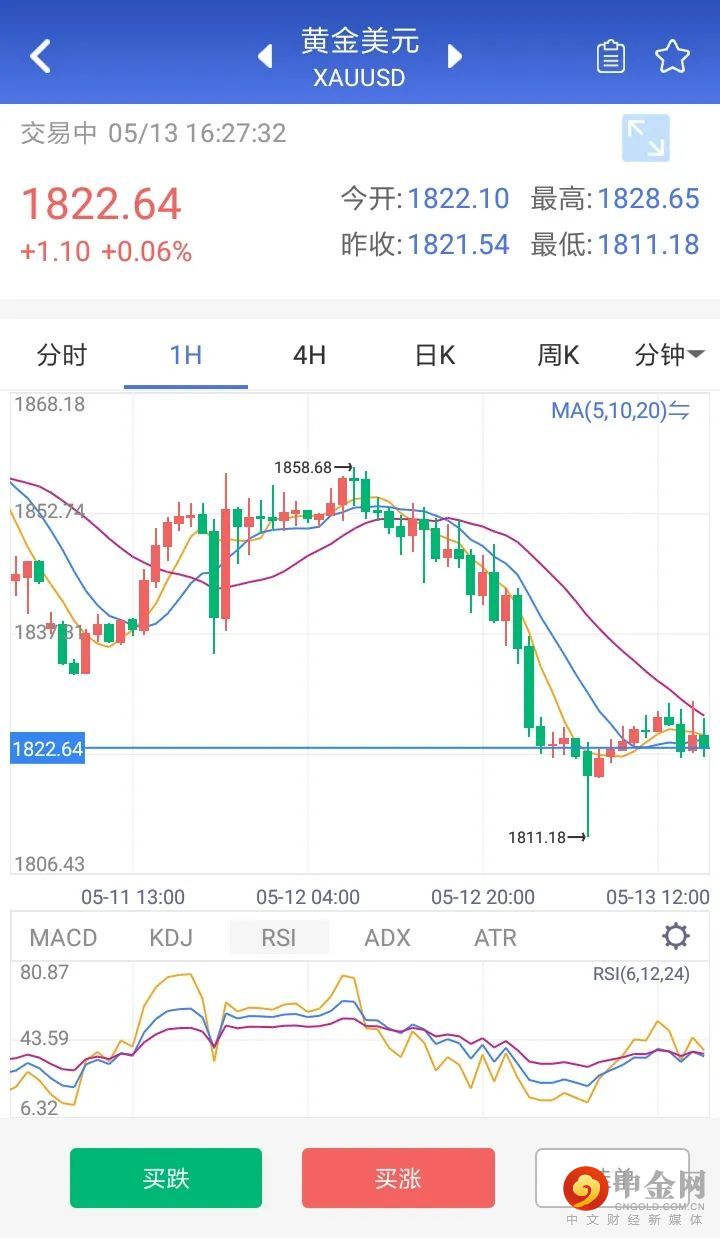Change the MA(5,10,20) overlay indicator
Screen dimensions: 720x1238
[x=620, y=410]
